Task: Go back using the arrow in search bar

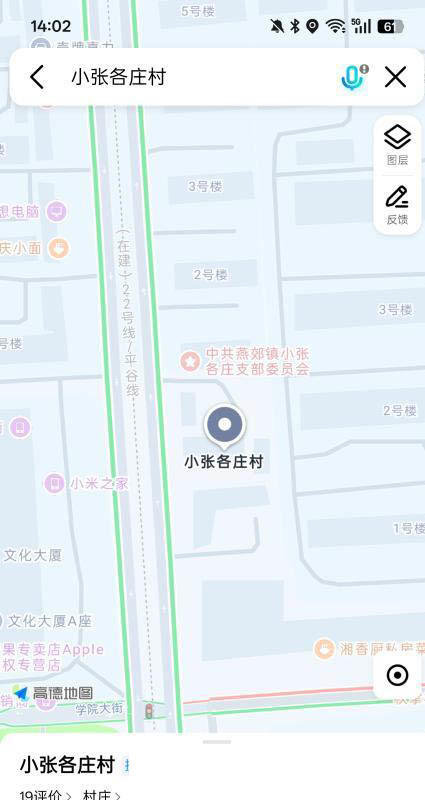Action: point(37,78)
